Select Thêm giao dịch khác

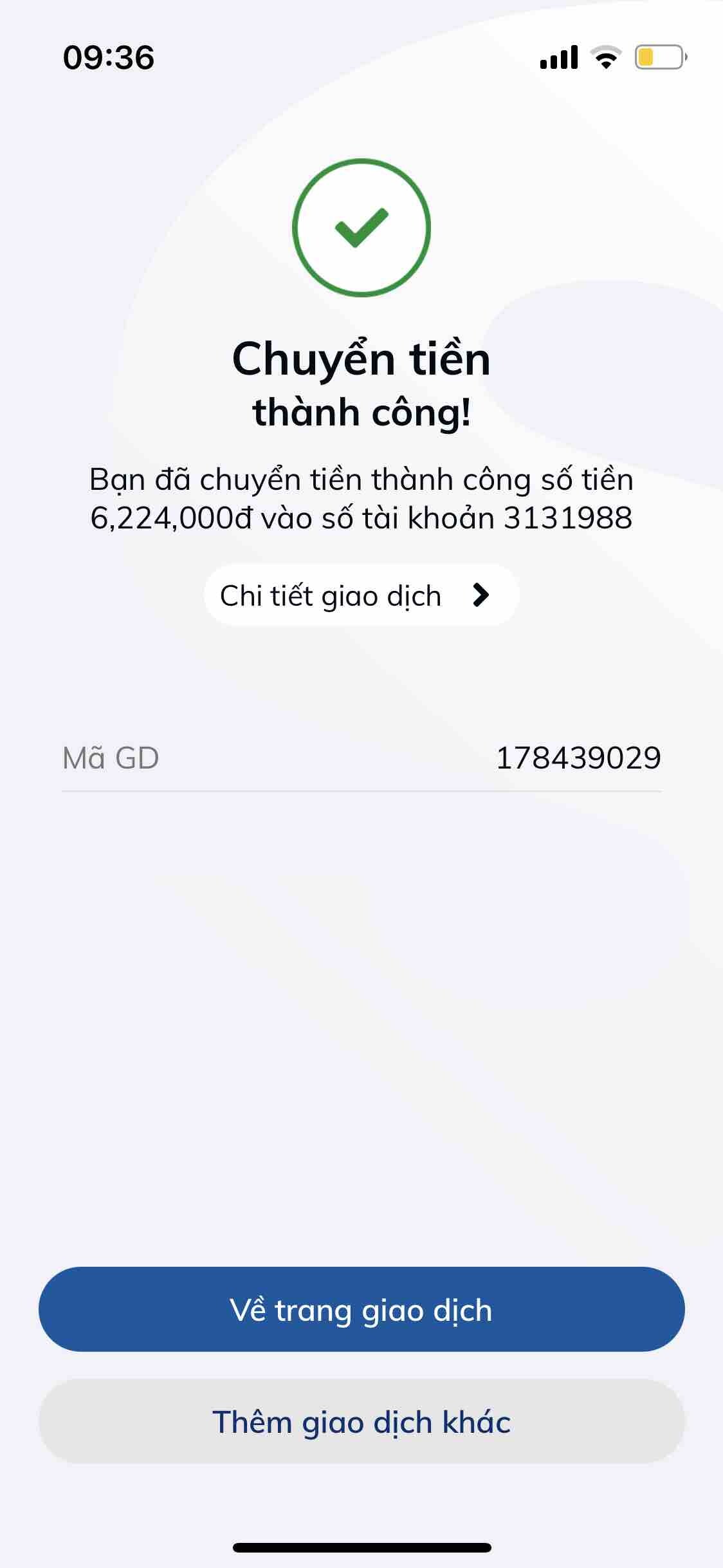pyautogui.click(x=361, y=1422)
